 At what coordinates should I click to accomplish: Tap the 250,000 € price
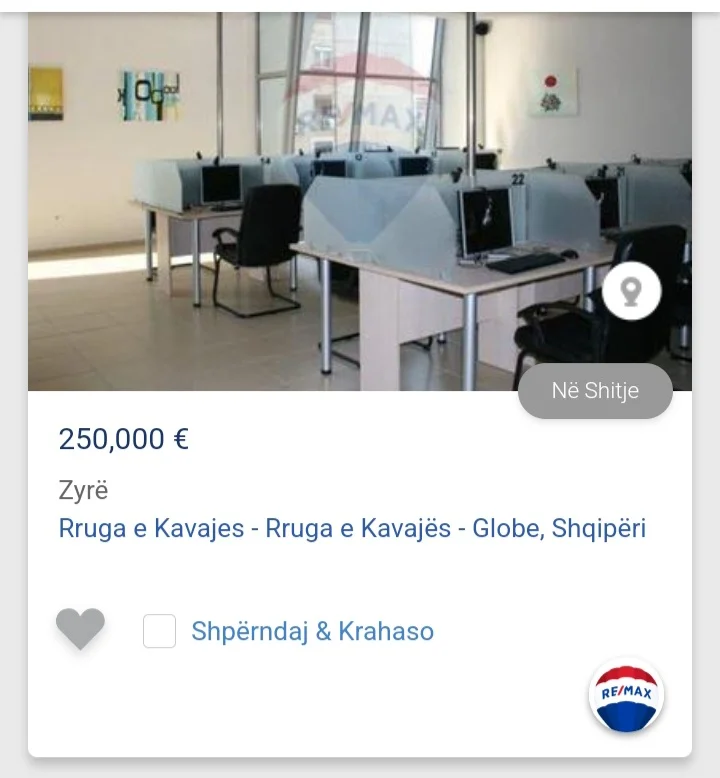(x=125, y=438)
